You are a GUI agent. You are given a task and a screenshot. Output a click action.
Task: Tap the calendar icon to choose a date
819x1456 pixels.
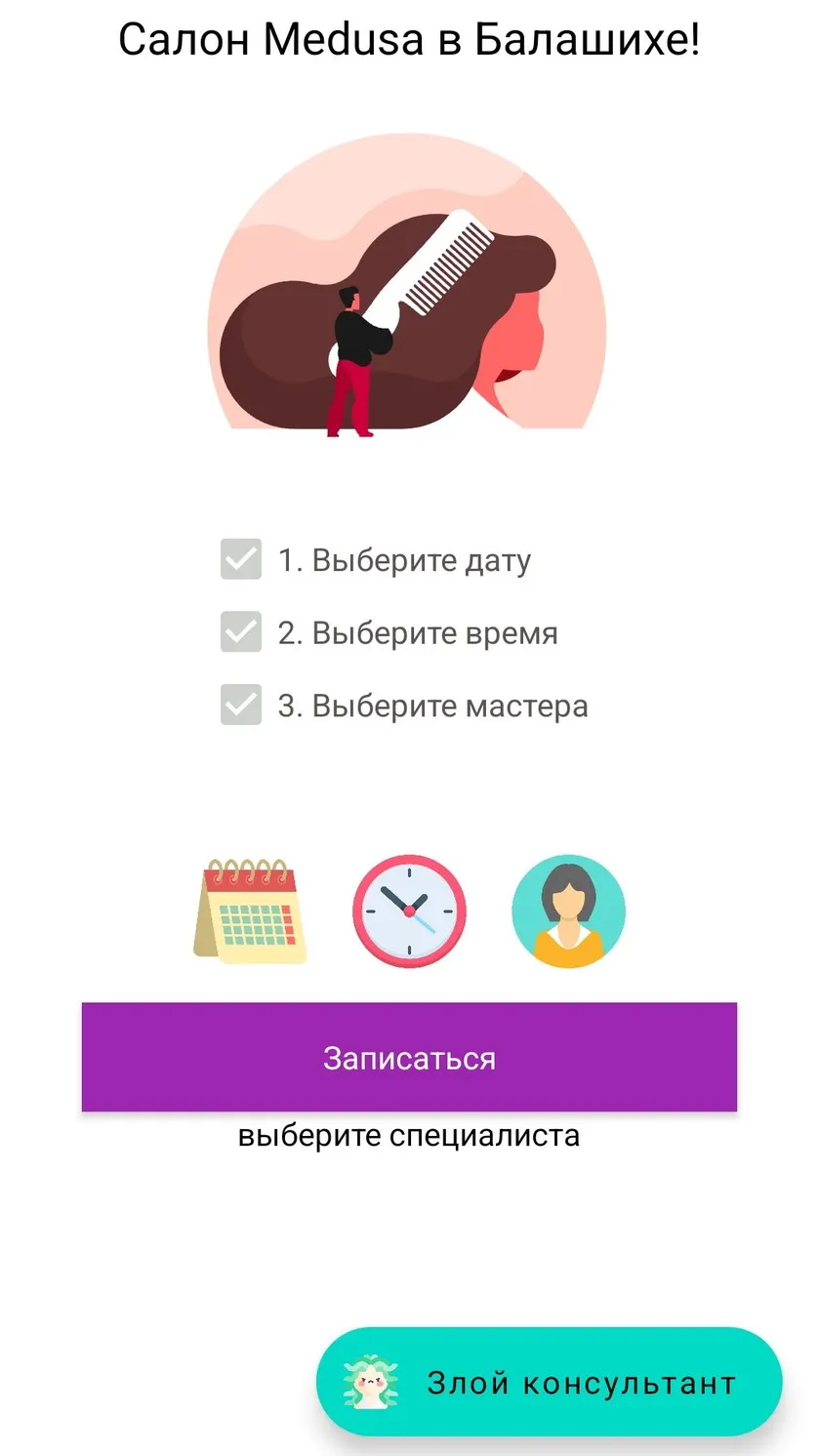point(250,911)
